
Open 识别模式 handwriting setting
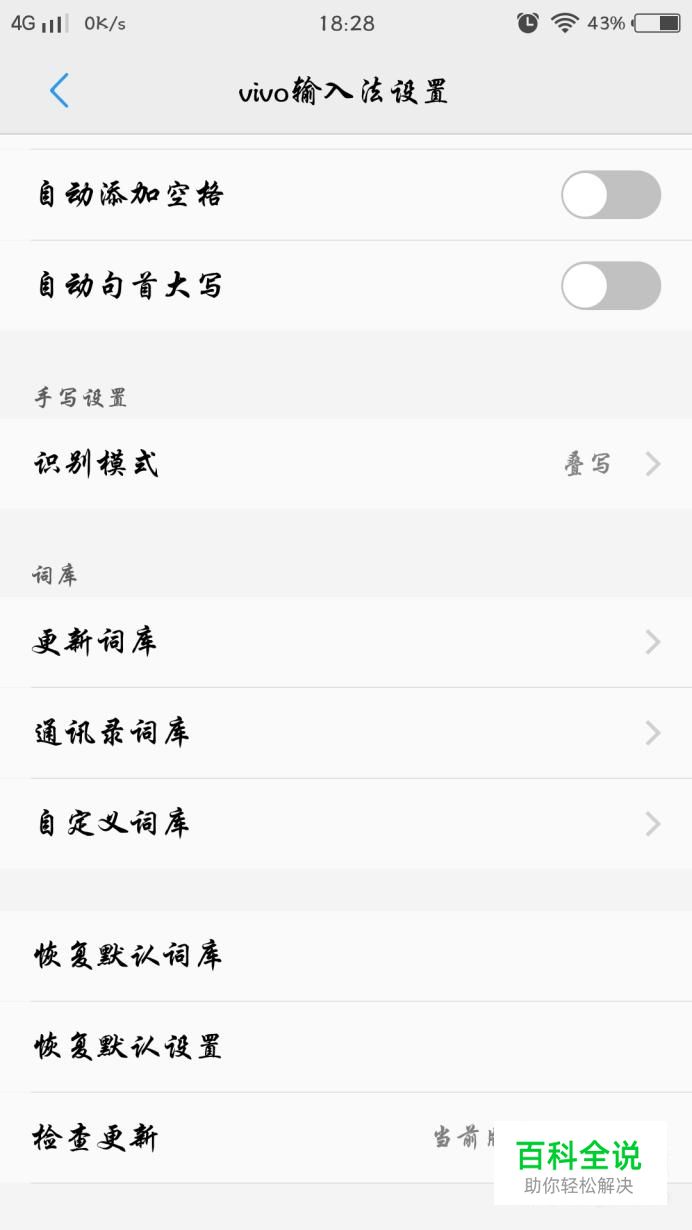point(346,464)
